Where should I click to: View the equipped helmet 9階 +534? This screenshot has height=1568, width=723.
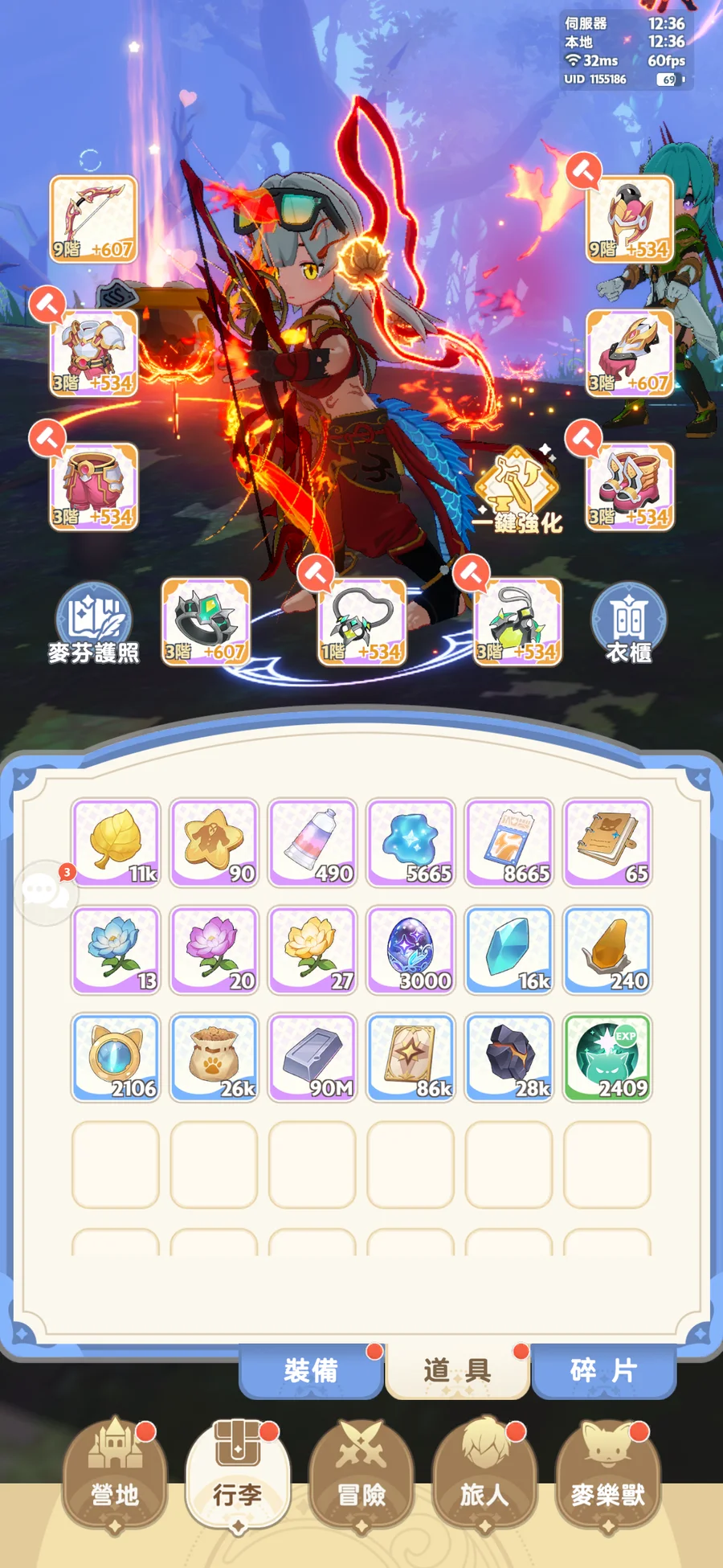630,219
